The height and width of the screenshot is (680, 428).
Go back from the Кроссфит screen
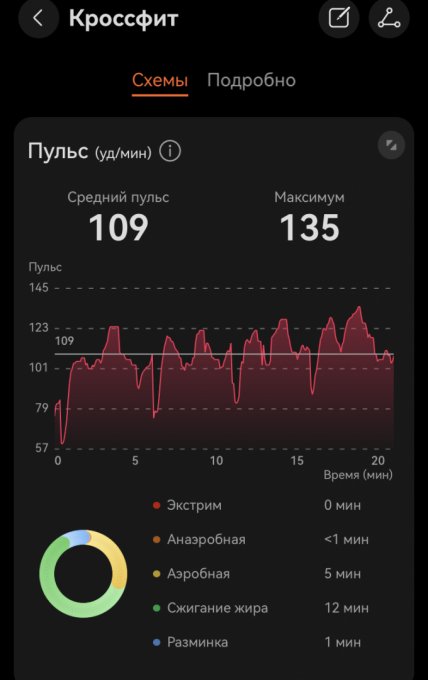(38, 18)
